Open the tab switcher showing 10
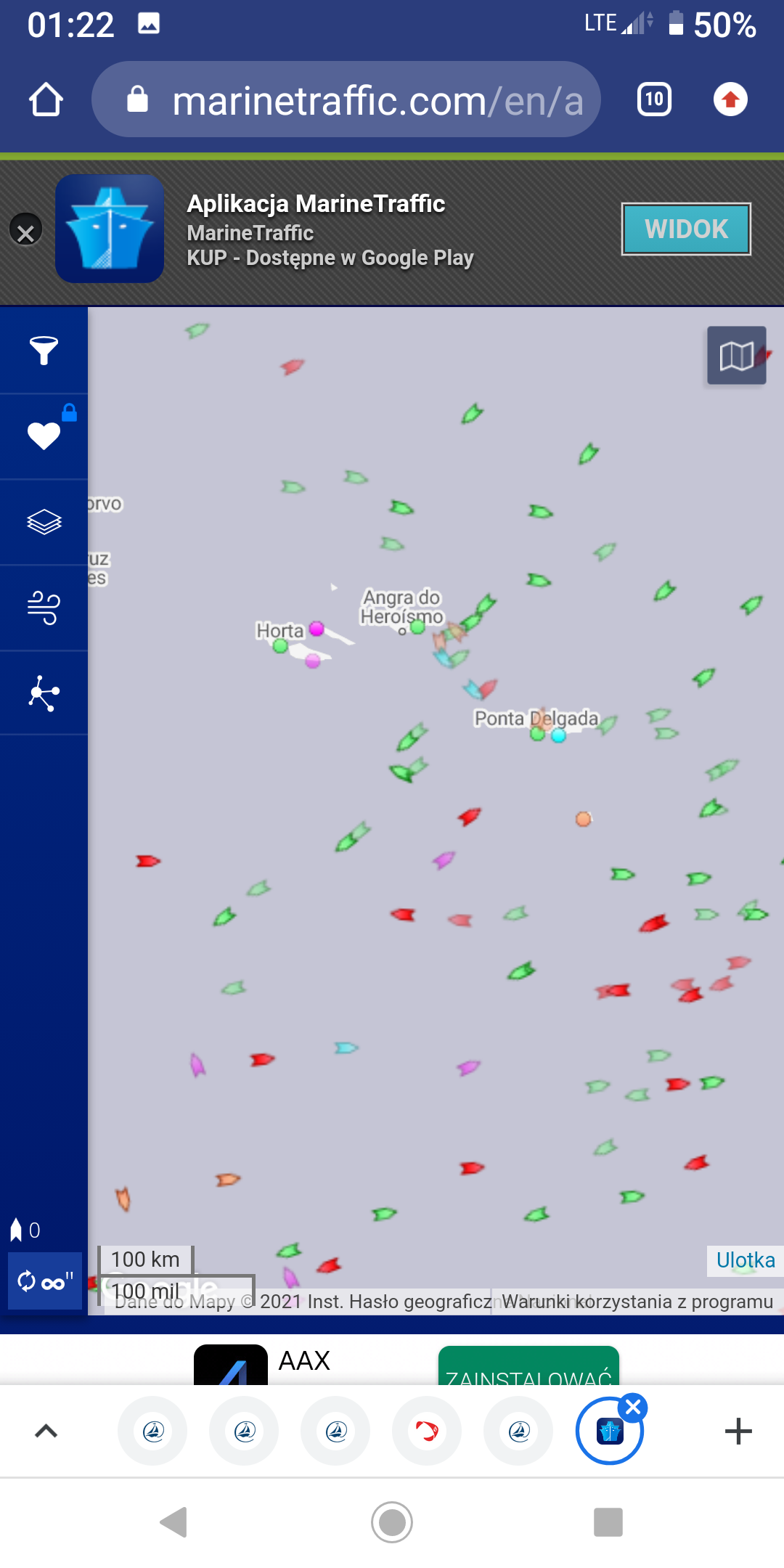Screen dimensions: 784x1568 tap(654, 99)
